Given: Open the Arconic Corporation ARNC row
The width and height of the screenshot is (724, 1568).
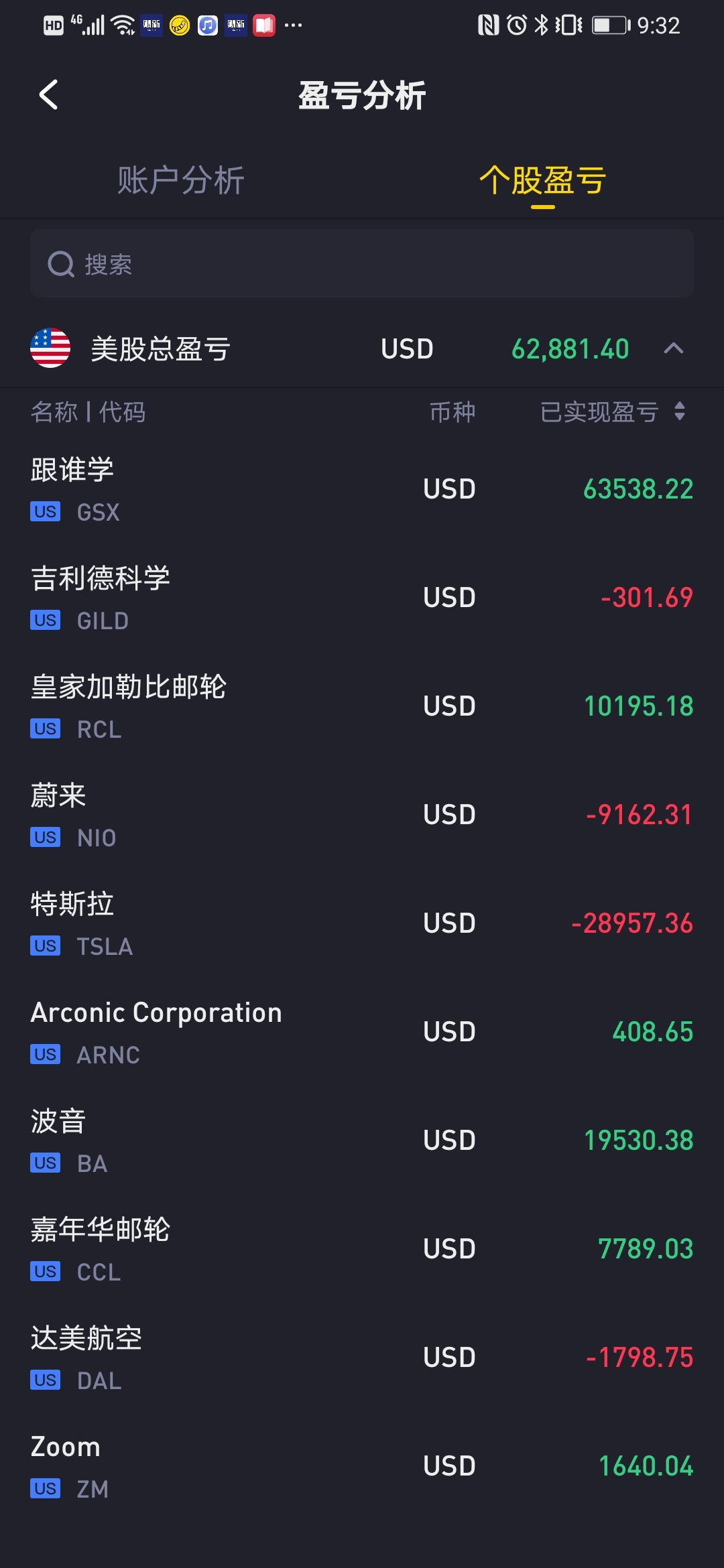Looking at the screenshot, I should pyautogui.click(x=362, y=1032).
